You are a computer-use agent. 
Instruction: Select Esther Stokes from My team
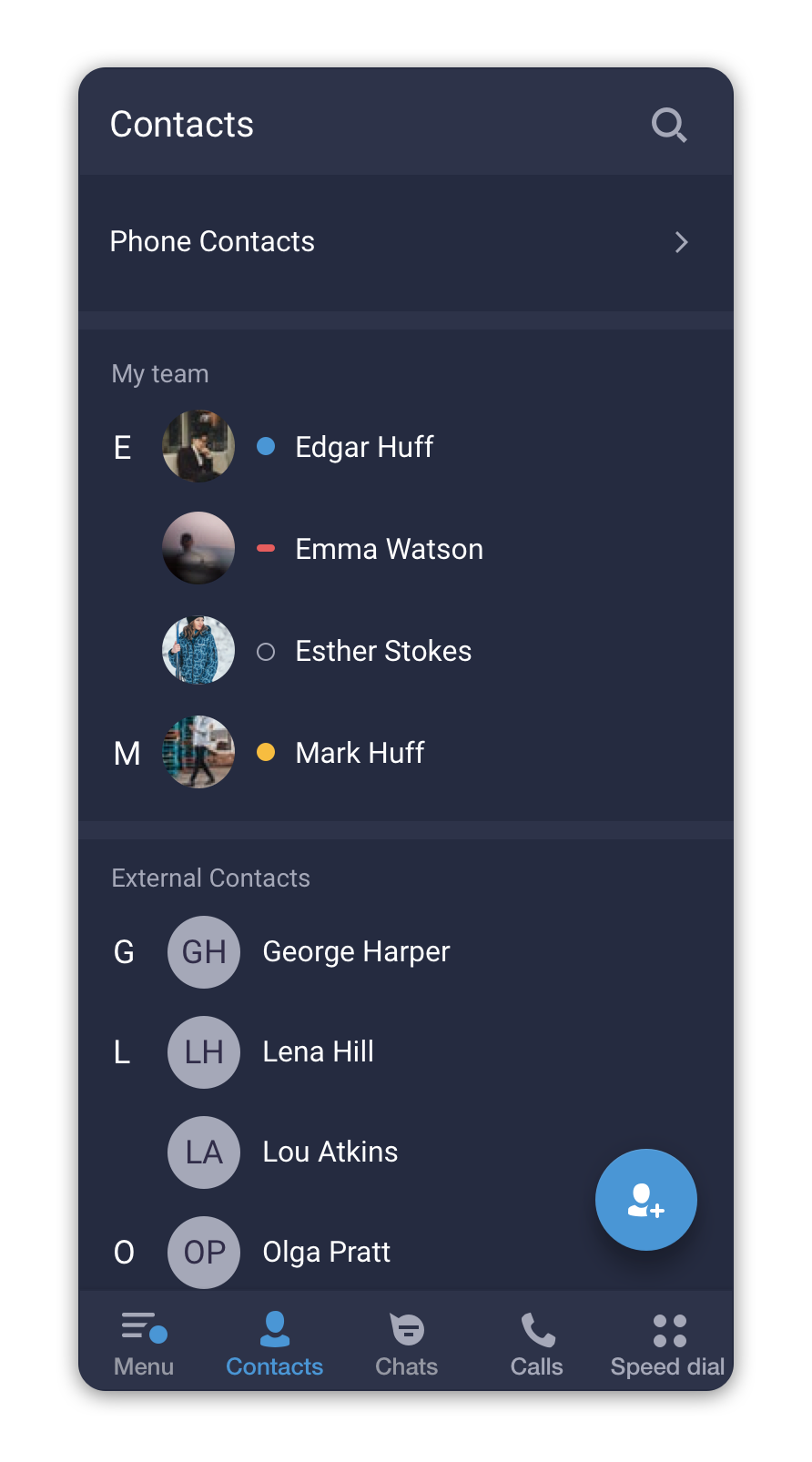point(383,651)
